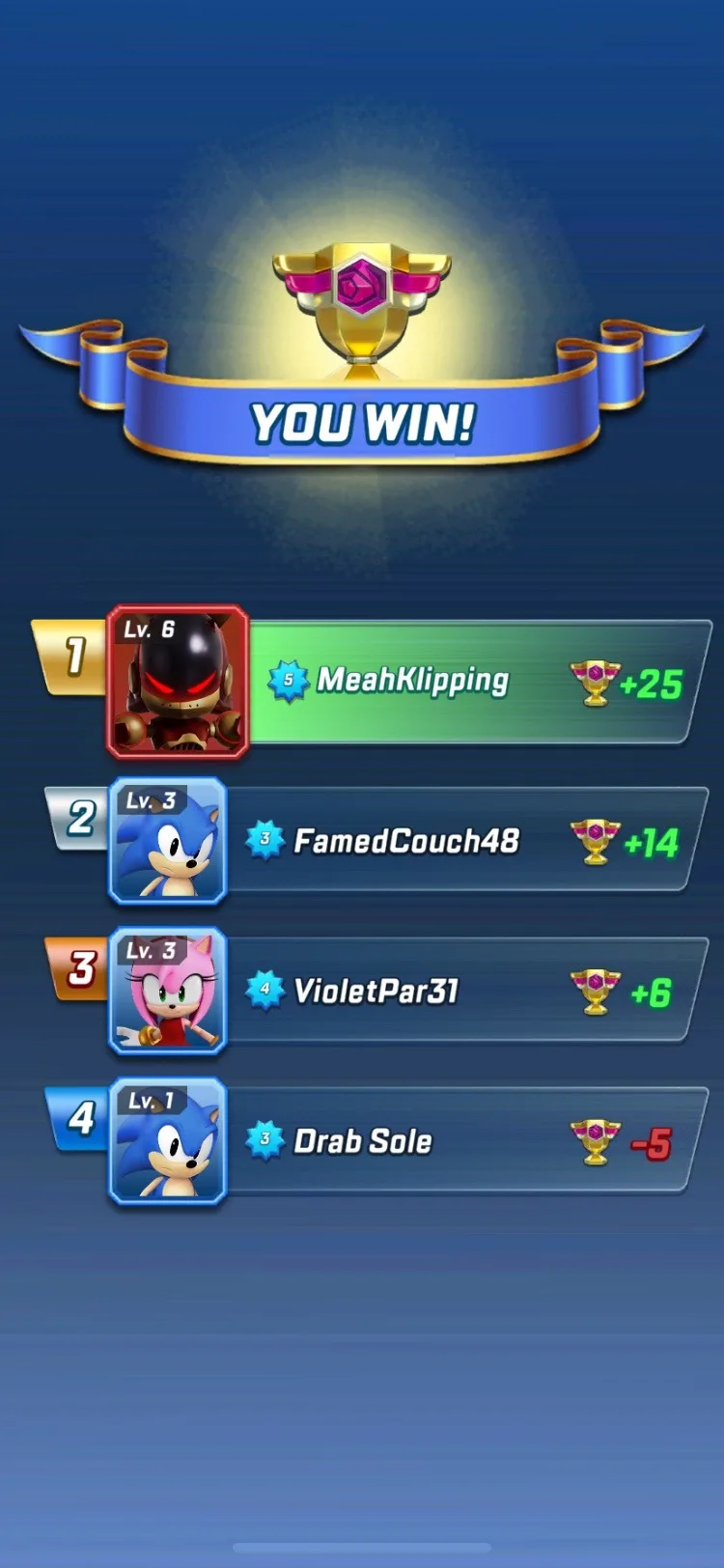Tap VioletPar31's third-place row
The width and height of the screenshot is (724, 1568).
376,991
